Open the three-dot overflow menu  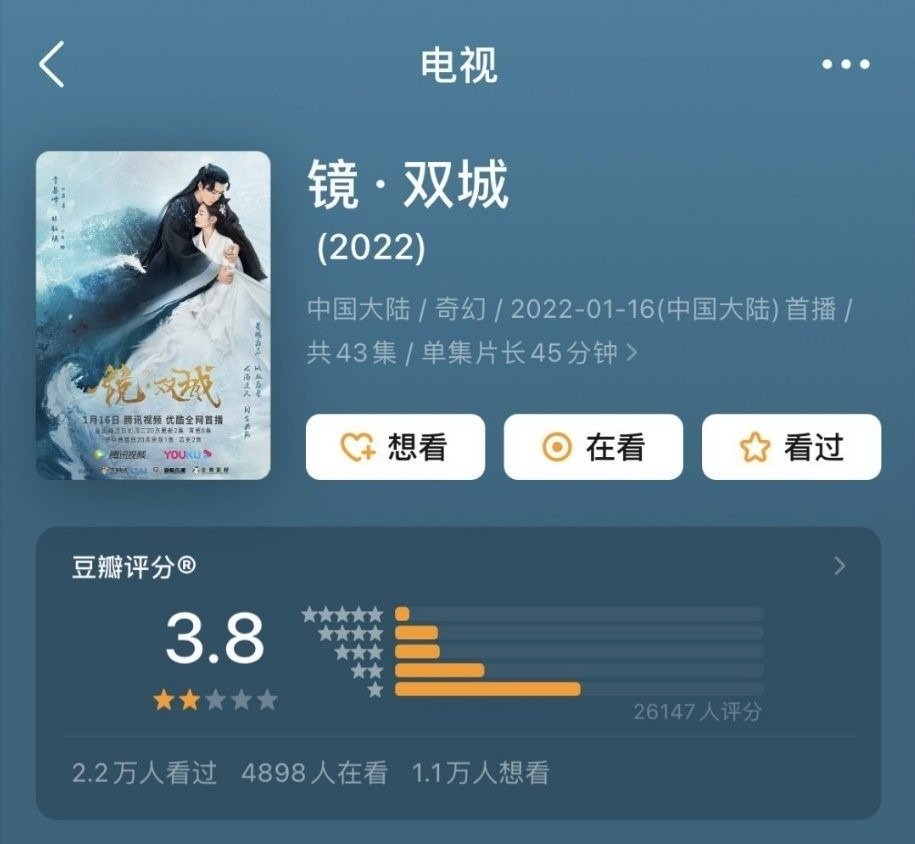[x=846, y=65]
